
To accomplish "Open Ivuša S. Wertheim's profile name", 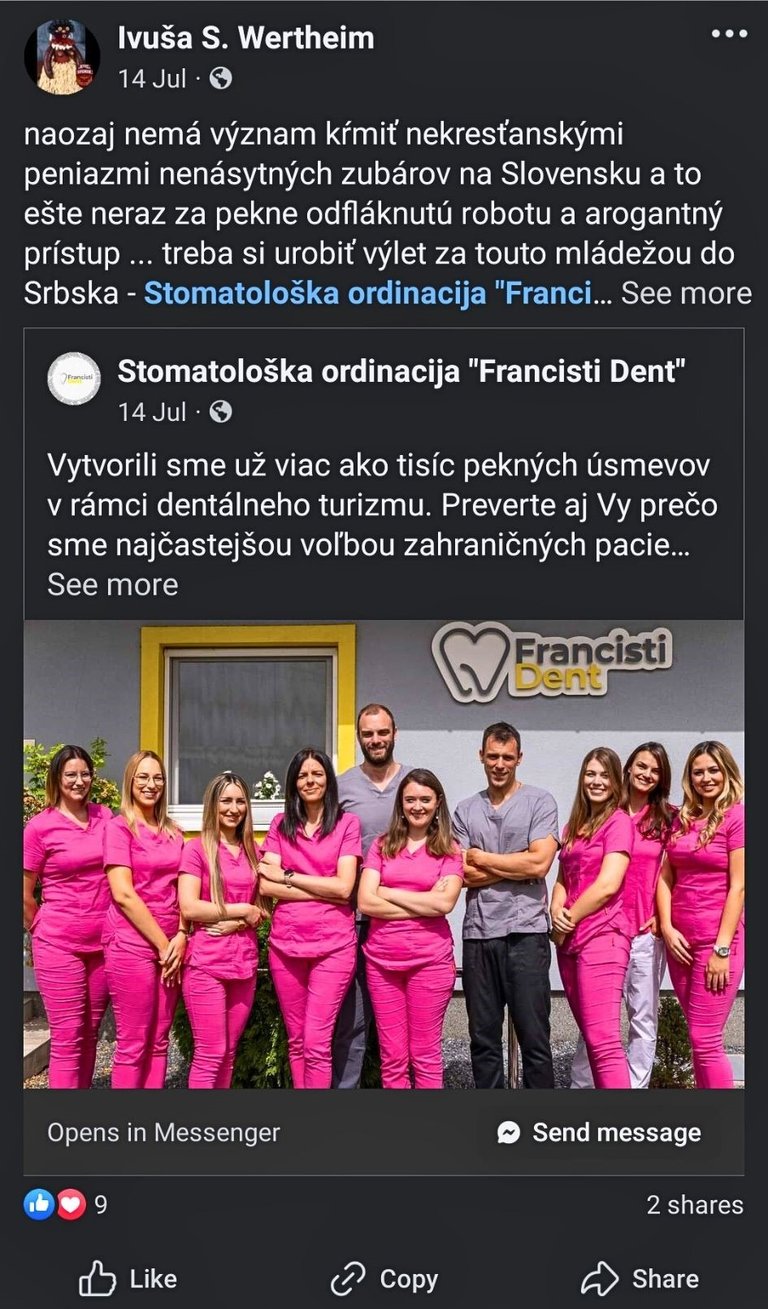I will pyautogui.click(x=246, y=38).
